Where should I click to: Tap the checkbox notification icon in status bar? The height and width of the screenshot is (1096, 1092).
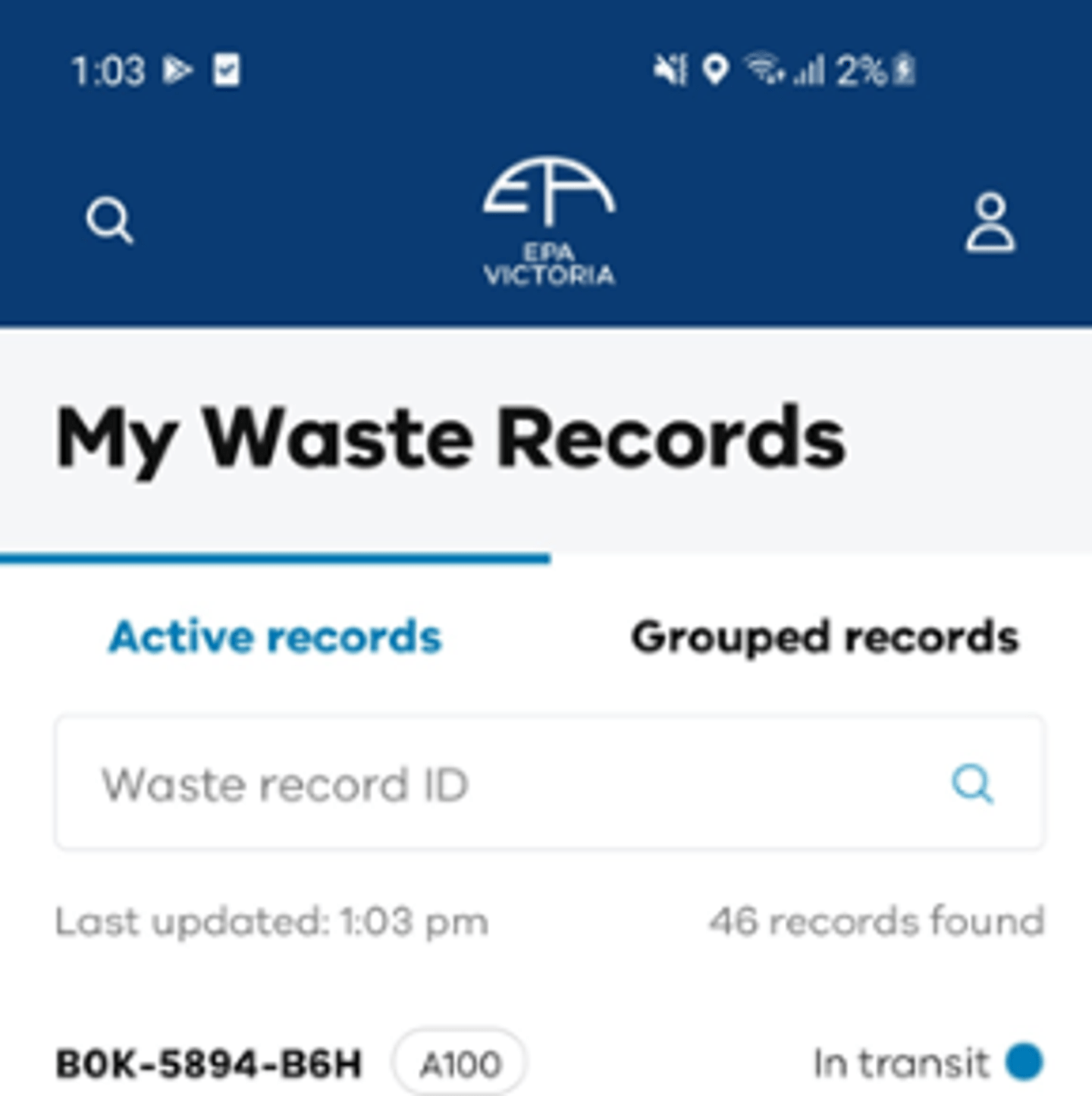coord(226,70)
